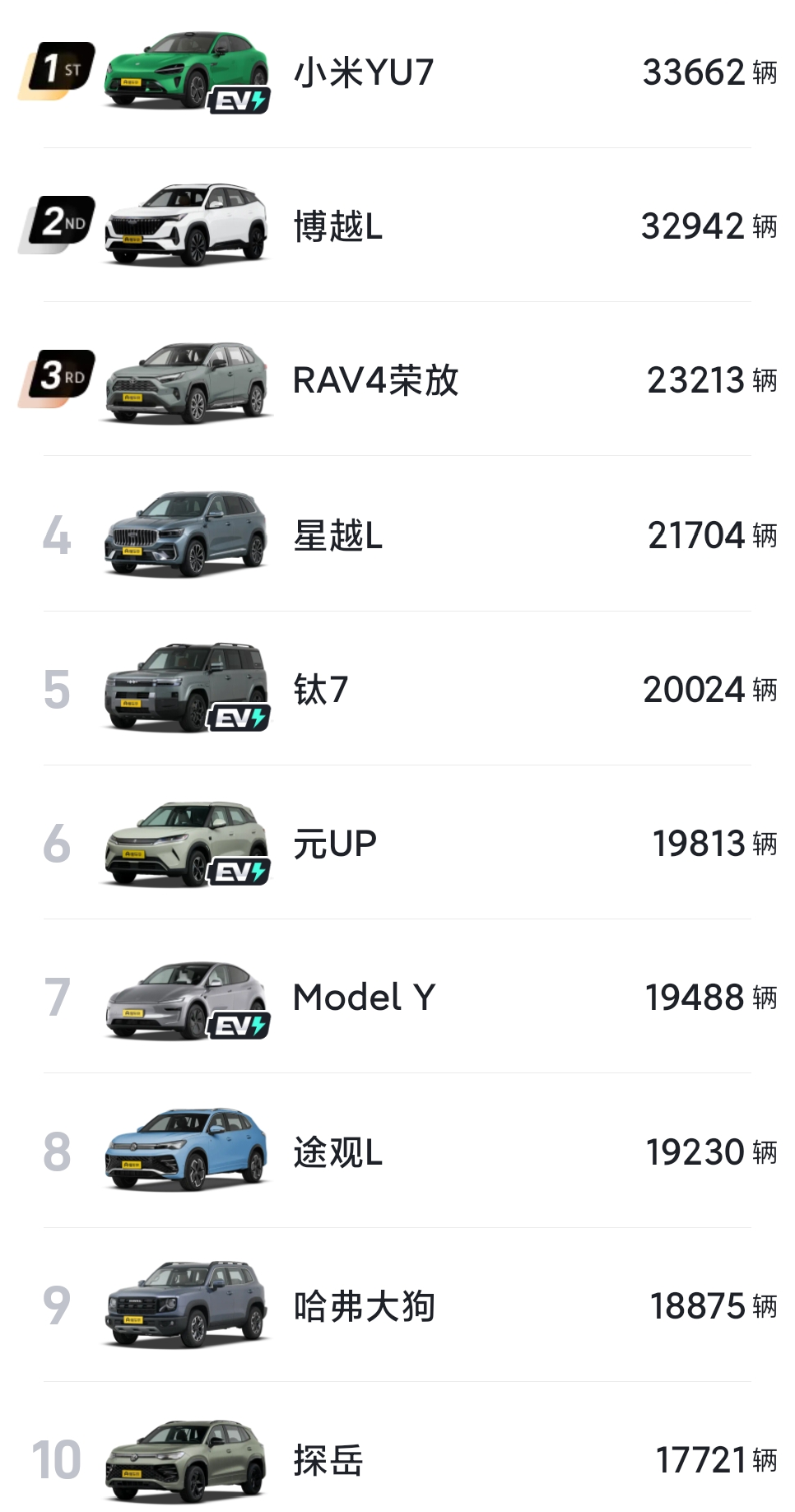Screen dimensions: 795x1512
Task: Tap the 钛7 list row
Action: (321, 690)
